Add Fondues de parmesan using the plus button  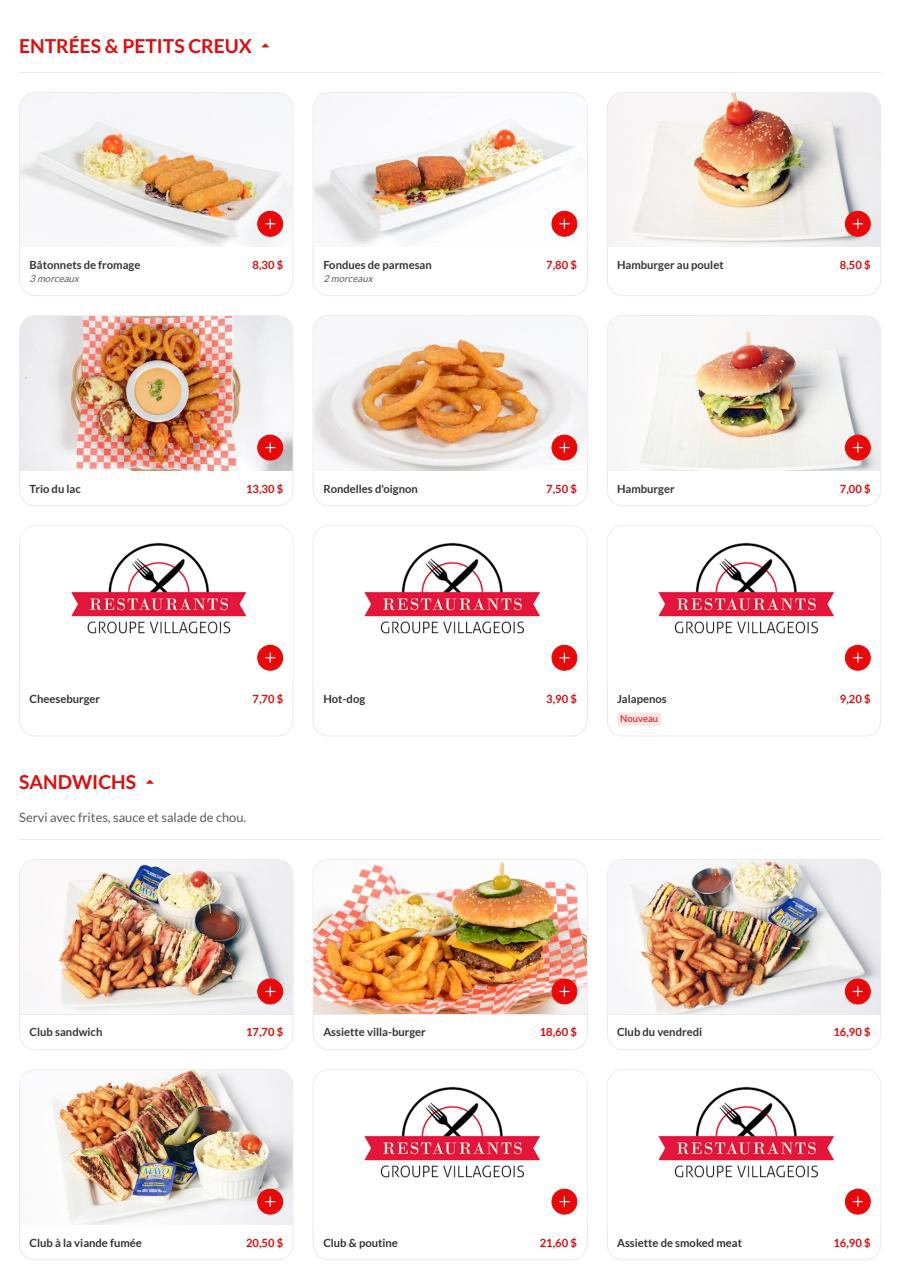[564, 223]
